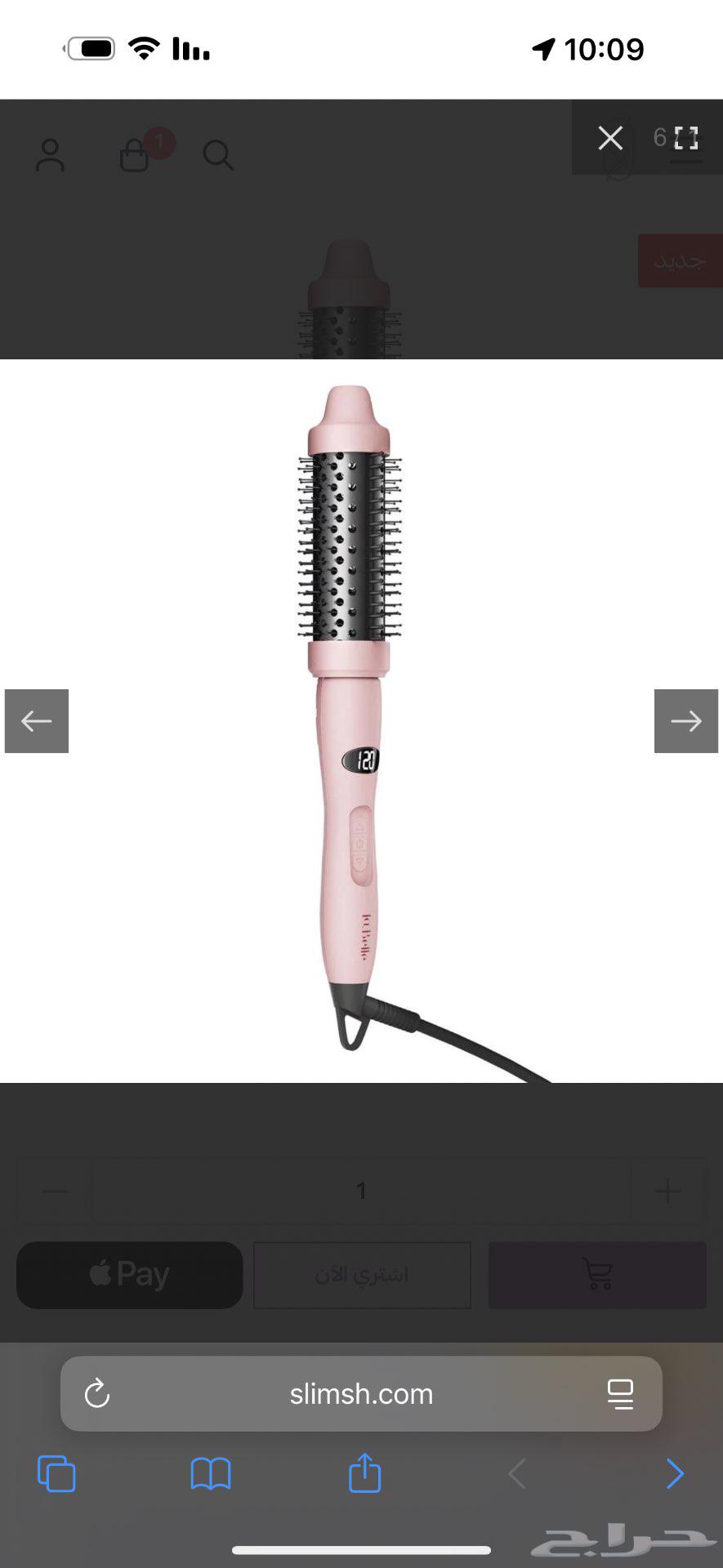Open the Safari page menu icon
The height and width of the screenshot is (1568, 723).
pyautogui.click(x=620, y=1394)
